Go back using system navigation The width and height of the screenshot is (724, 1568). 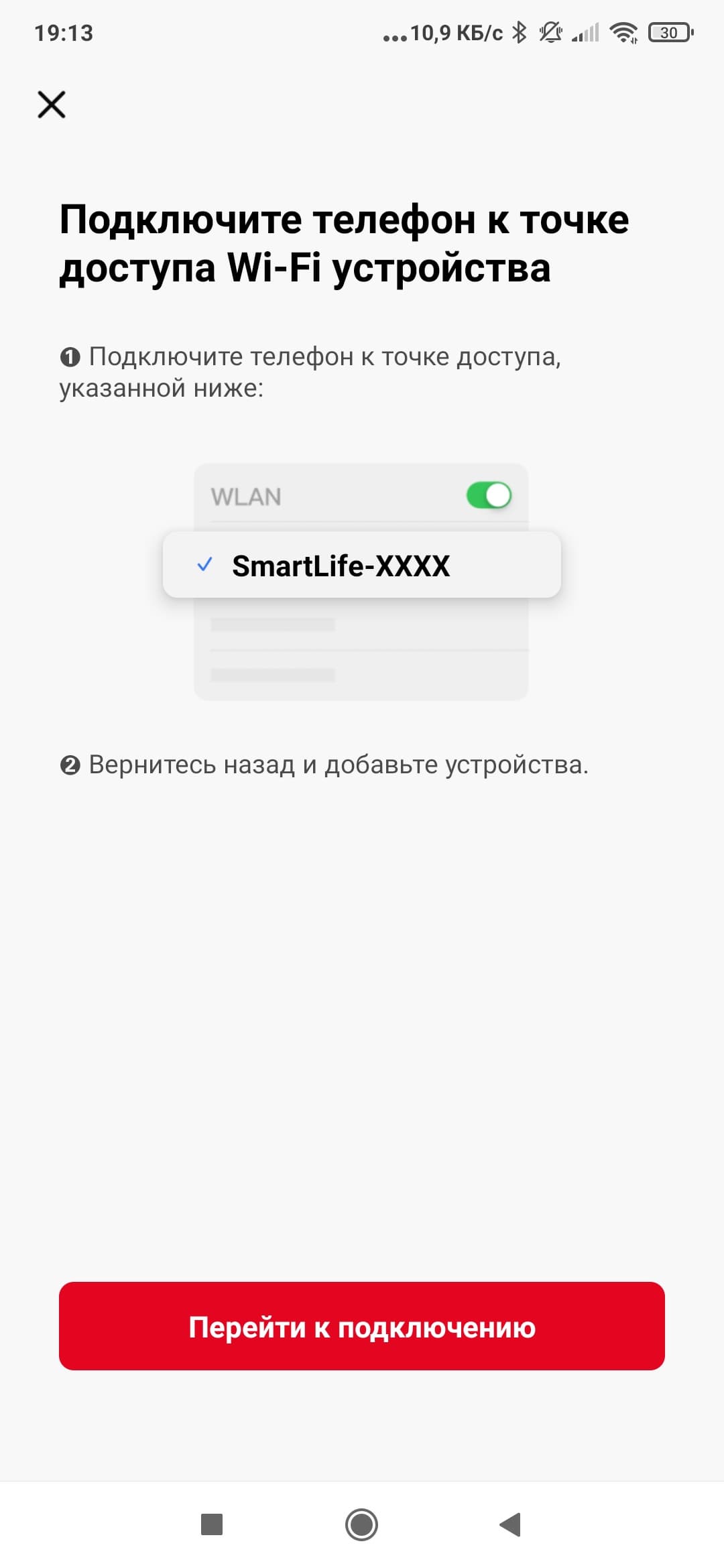point(511,1524)
